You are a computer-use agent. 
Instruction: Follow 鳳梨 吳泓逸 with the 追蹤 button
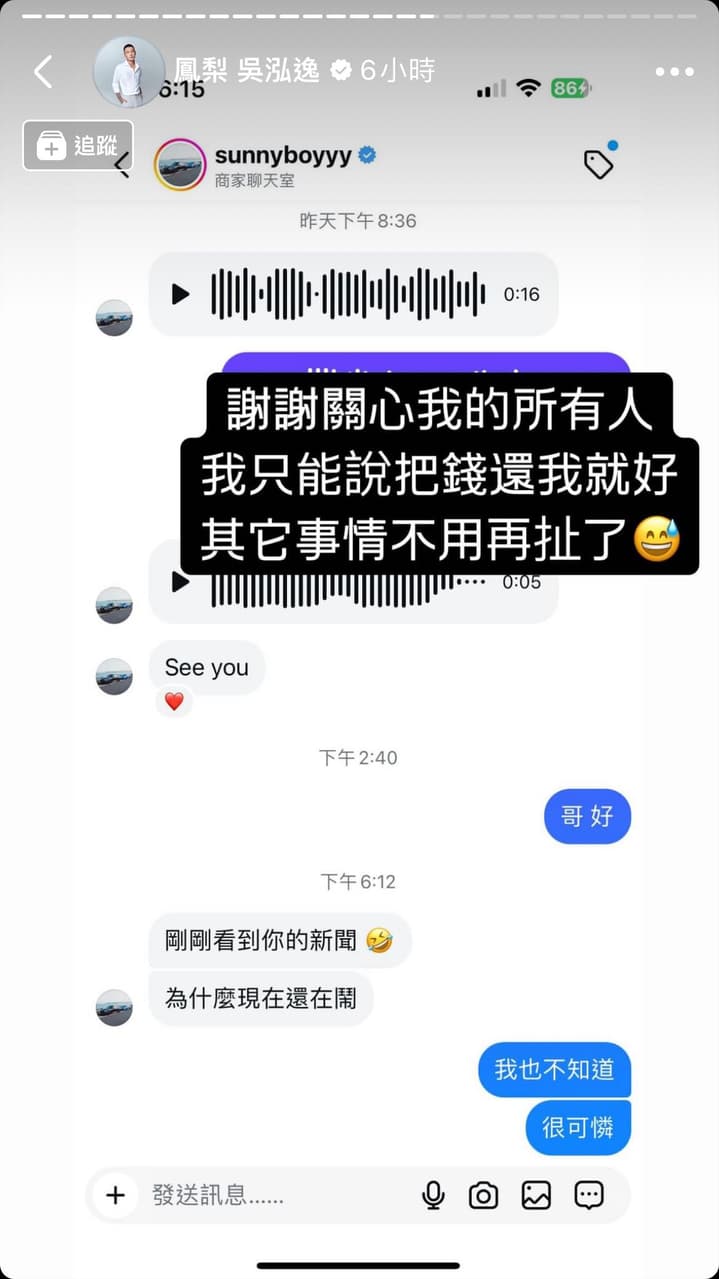click(78, 146)
